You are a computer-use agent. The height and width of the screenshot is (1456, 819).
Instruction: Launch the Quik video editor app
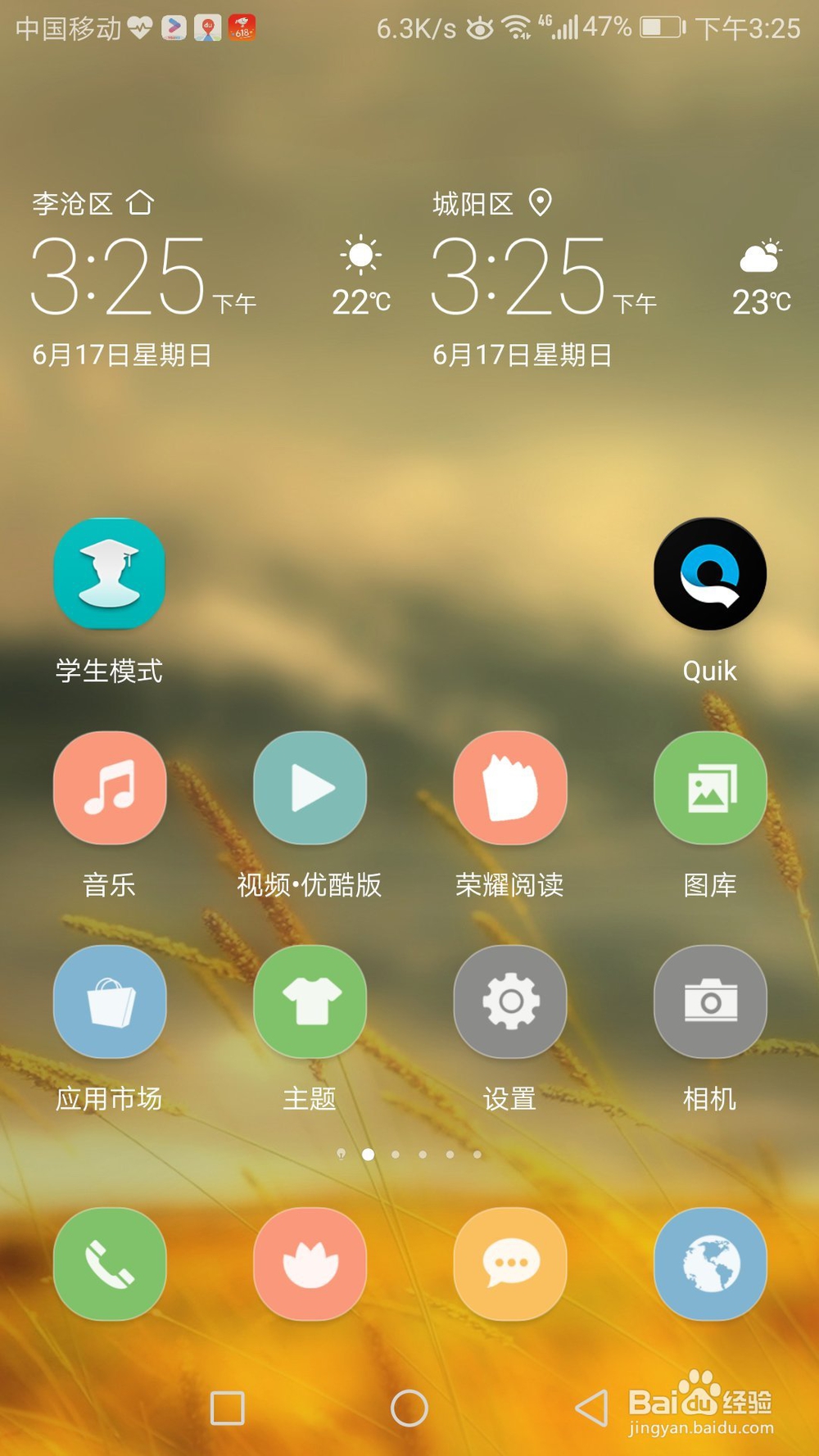709,574
